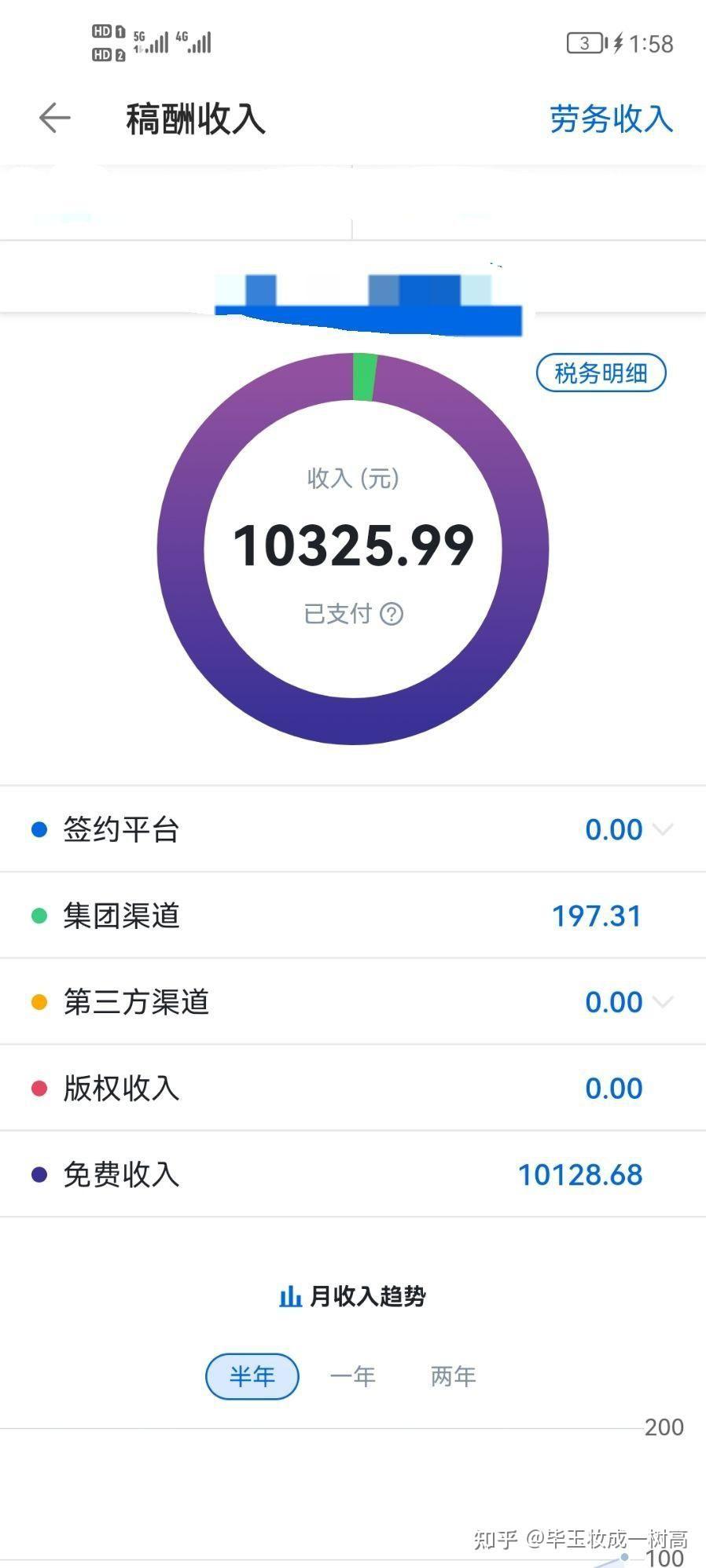Click the bar chart icon before 月收入趋势
The width and height of the screenshot is (706, 1568).
point(290,1297)
